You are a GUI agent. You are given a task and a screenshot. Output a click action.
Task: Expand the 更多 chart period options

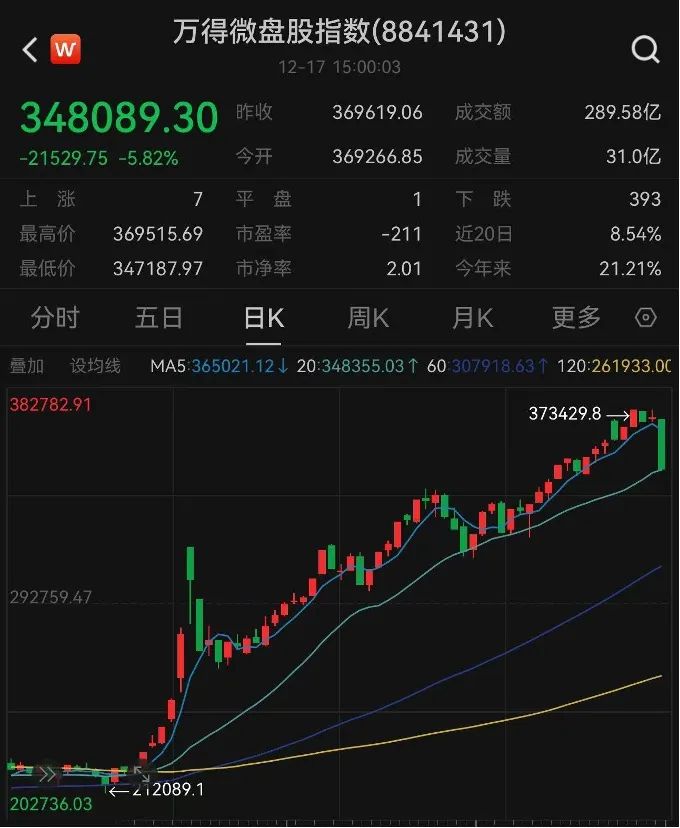tap(577, 318)
